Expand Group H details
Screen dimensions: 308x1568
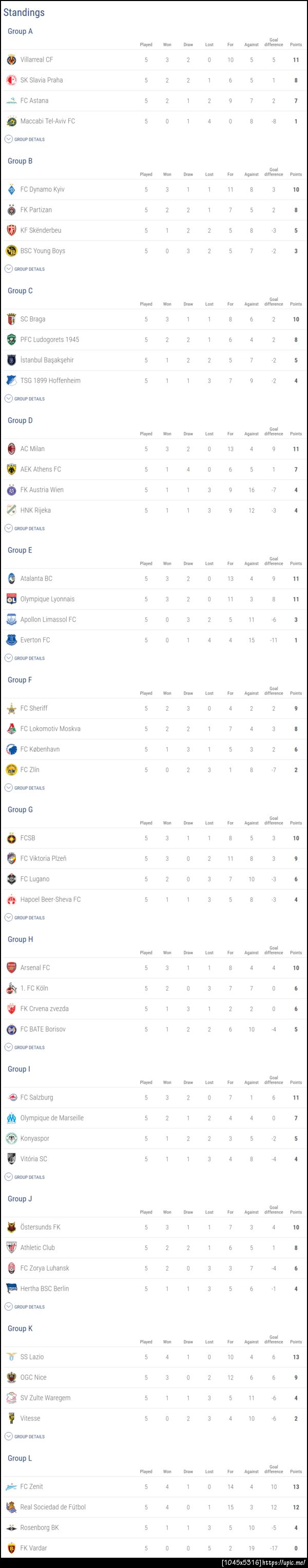[25, 1047]
